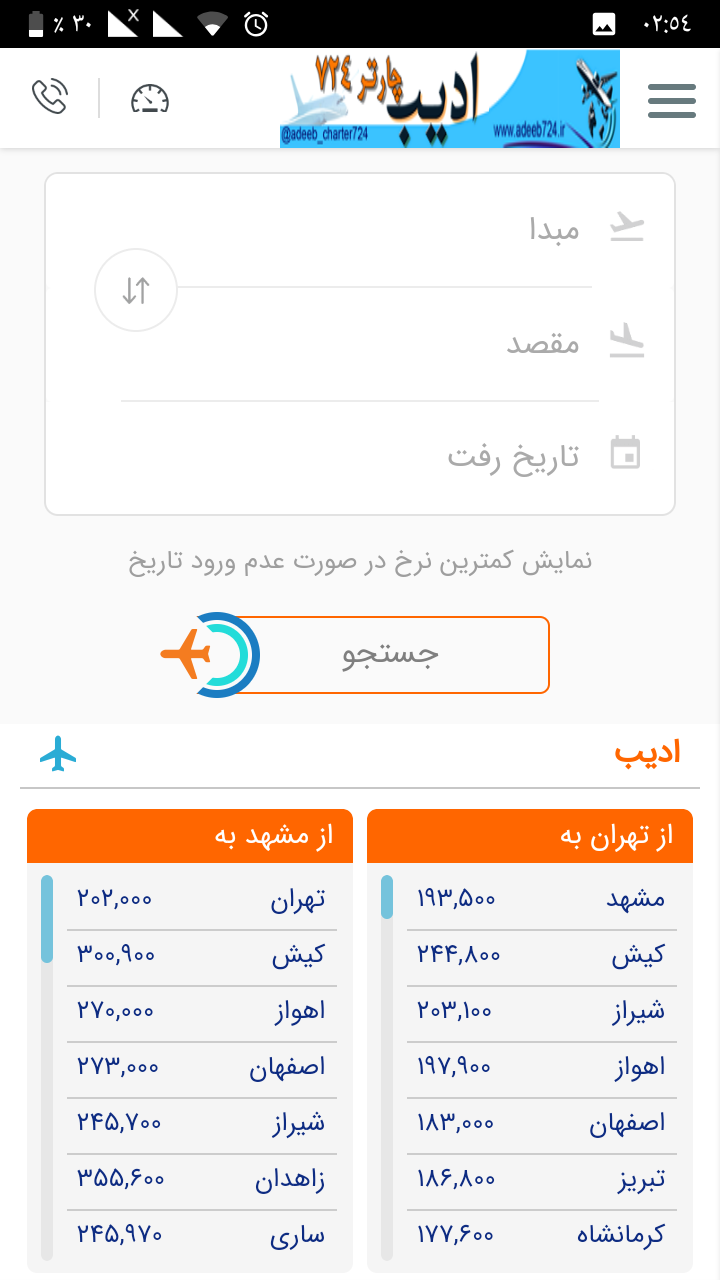This screenshot has height=1280, width=720.
Task: Tap the phone call icon
Action: 52,97
